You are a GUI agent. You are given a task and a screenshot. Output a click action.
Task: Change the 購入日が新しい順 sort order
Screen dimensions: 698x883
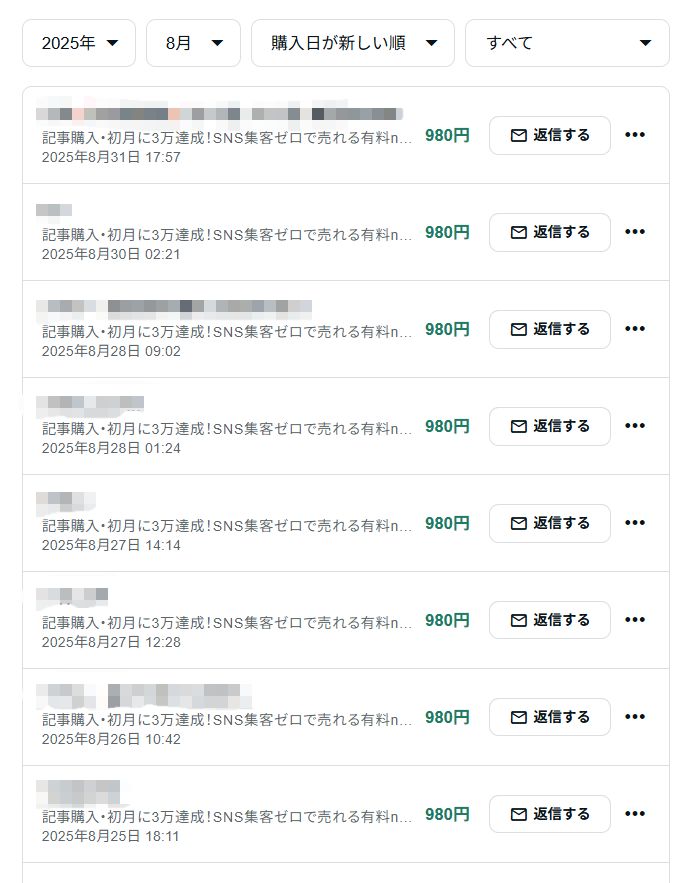pyautogui.click(x=352, y=43)
